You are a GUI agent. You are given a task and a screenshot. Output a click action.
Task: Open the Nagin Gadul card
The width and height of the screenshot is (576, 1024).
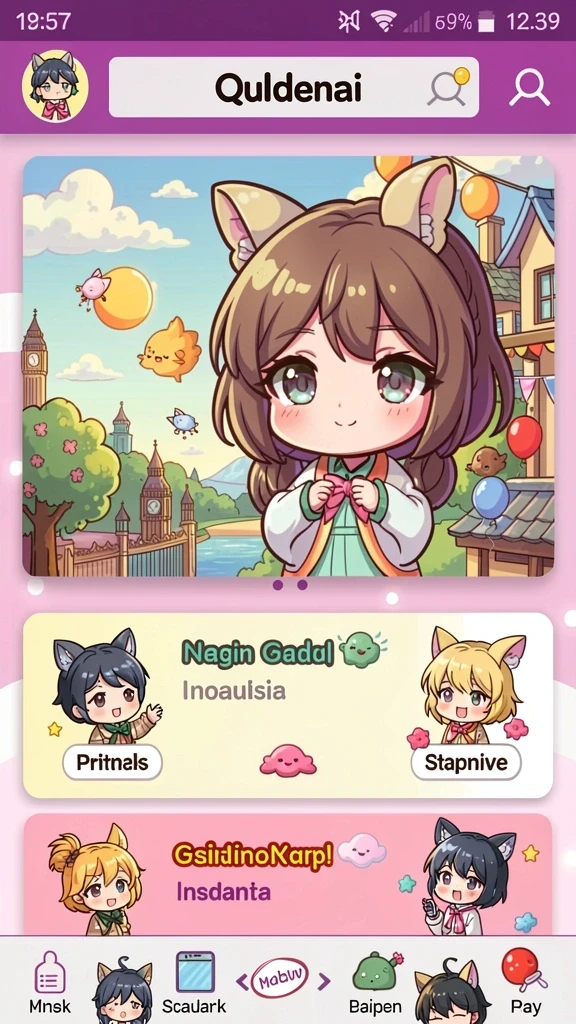point(288,705)
